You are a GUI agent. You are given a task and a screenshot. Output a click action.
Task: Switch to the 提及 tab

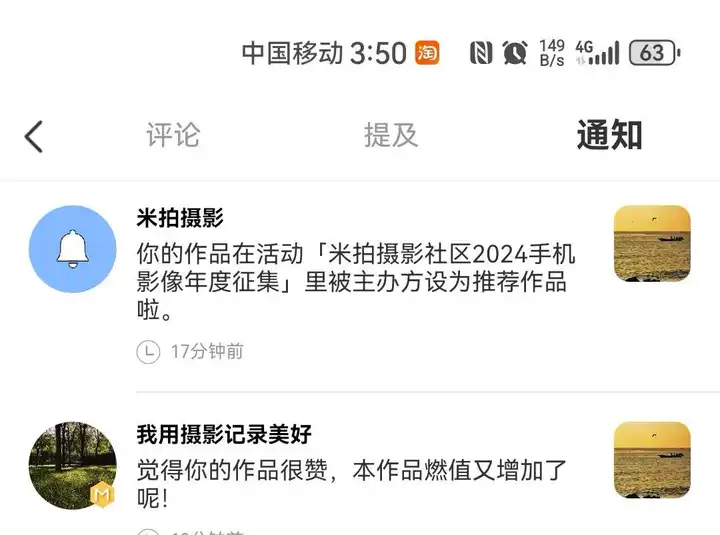[x=390, y=135]
